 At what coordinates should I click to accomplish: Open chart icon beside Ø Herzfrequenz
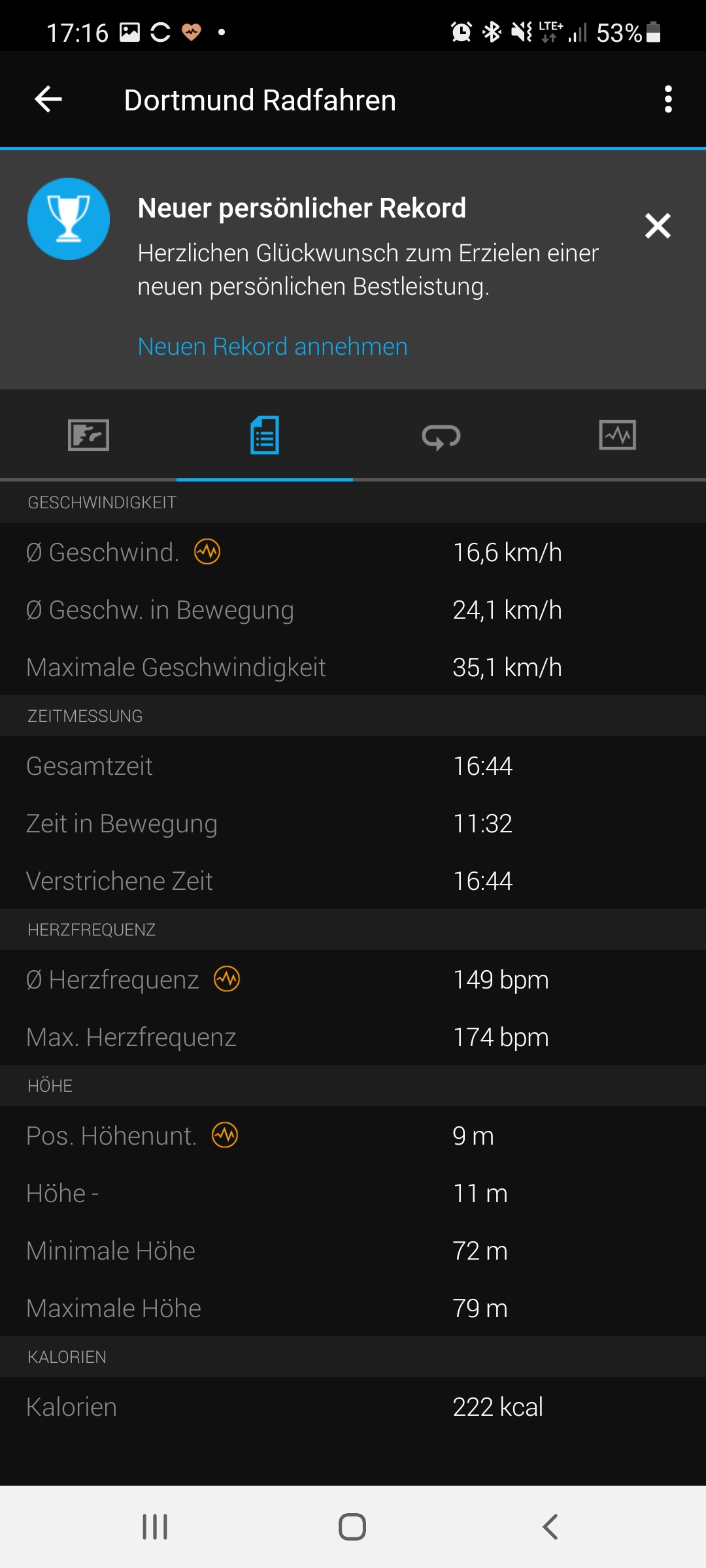click(x=227, y=979)
